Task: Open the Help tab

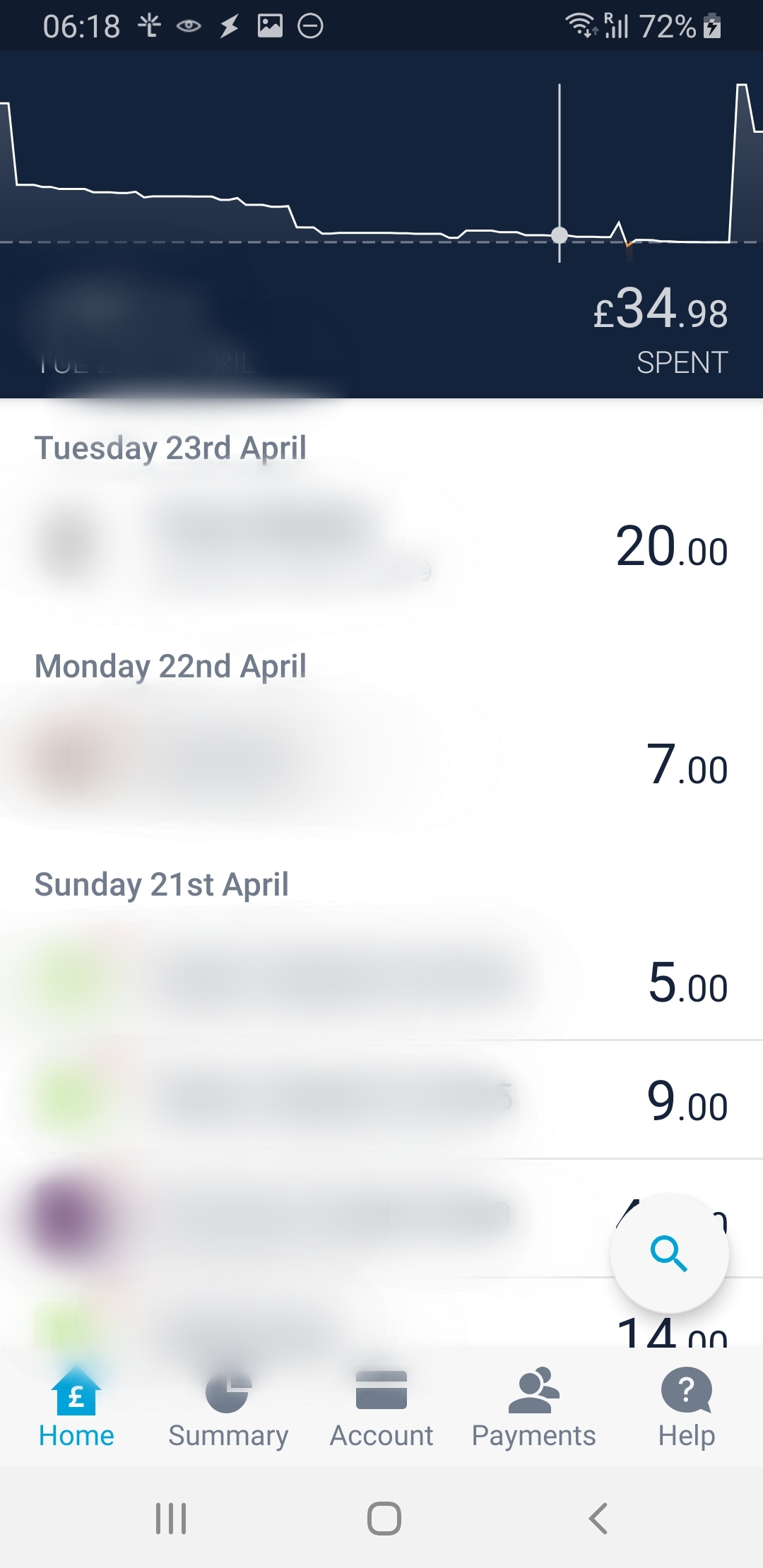Action: click(686, 1407)
